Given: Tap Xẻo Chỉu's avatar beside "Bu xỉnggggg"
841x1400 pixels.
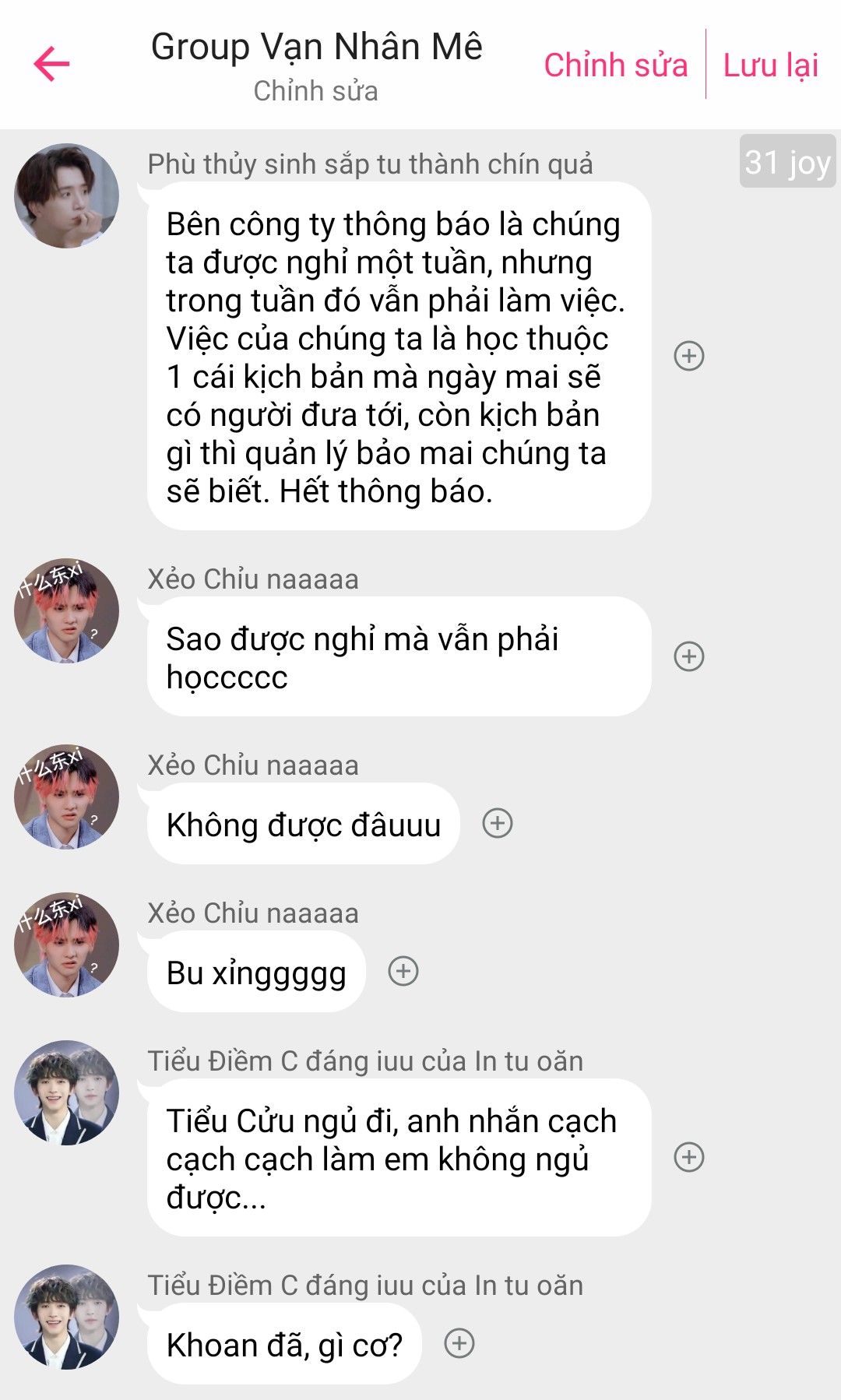Looking at the screenshot, I should (x=67, y=944).
